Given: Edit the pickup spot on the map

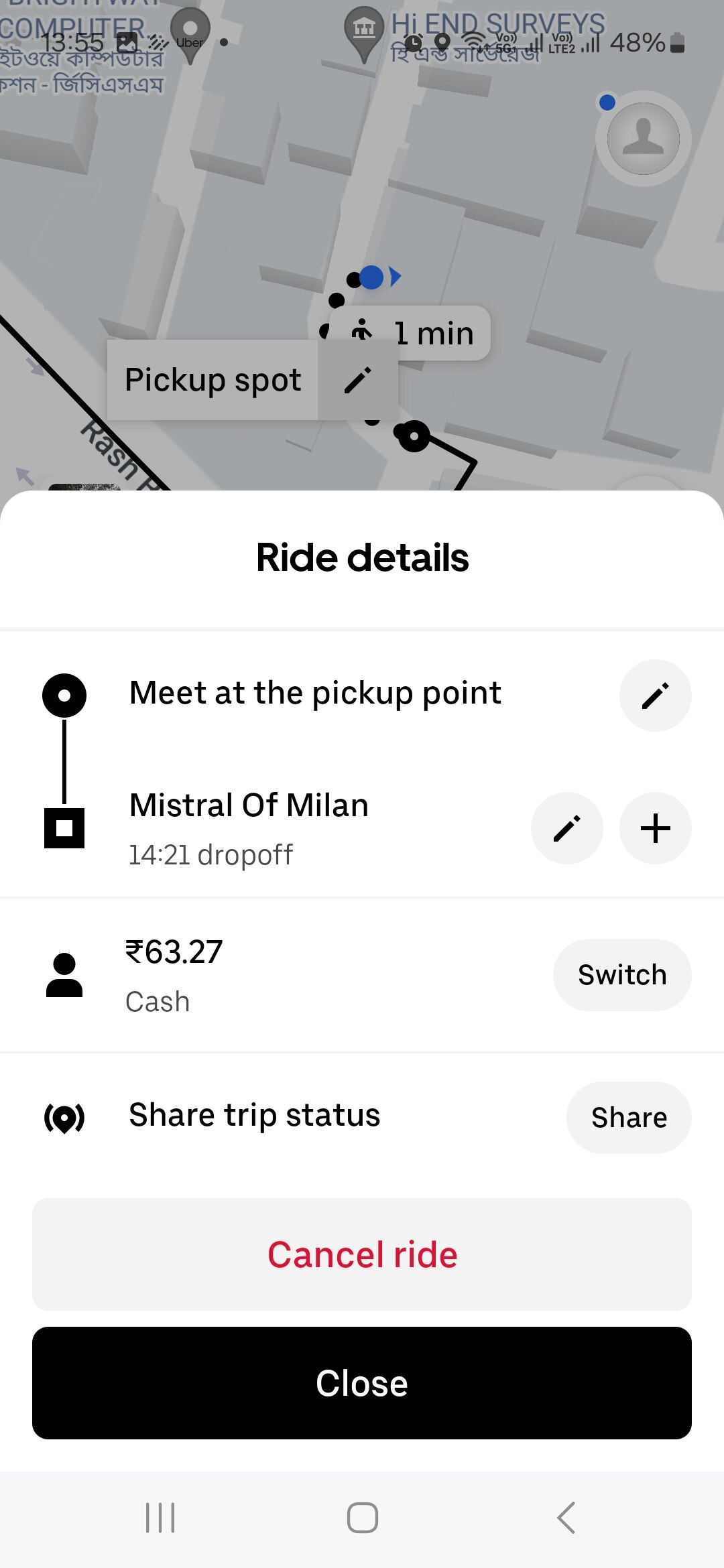Looking at the screenshot, I should (x=358, y=380).
